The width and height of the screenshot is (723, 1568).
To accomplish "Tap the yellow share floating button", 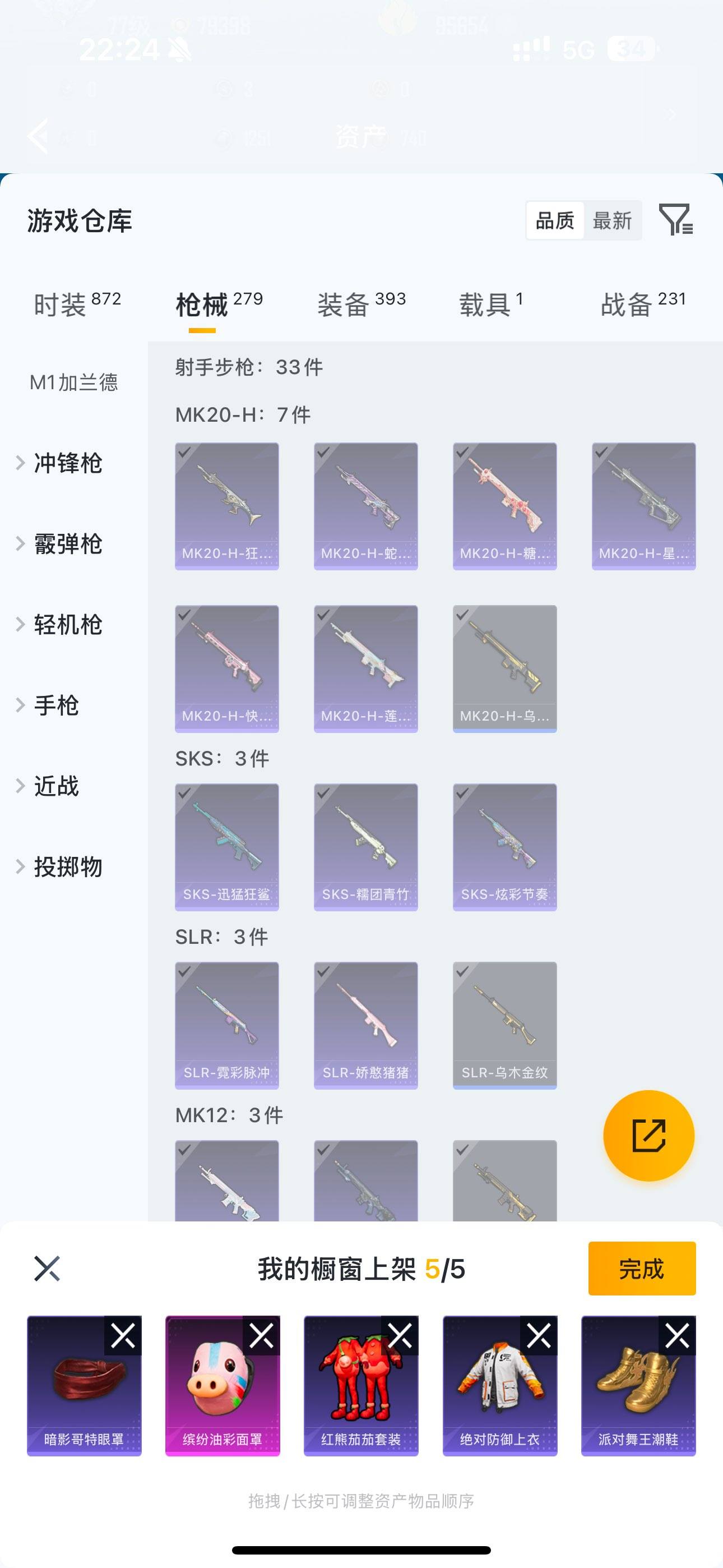I will (648, 1136).
